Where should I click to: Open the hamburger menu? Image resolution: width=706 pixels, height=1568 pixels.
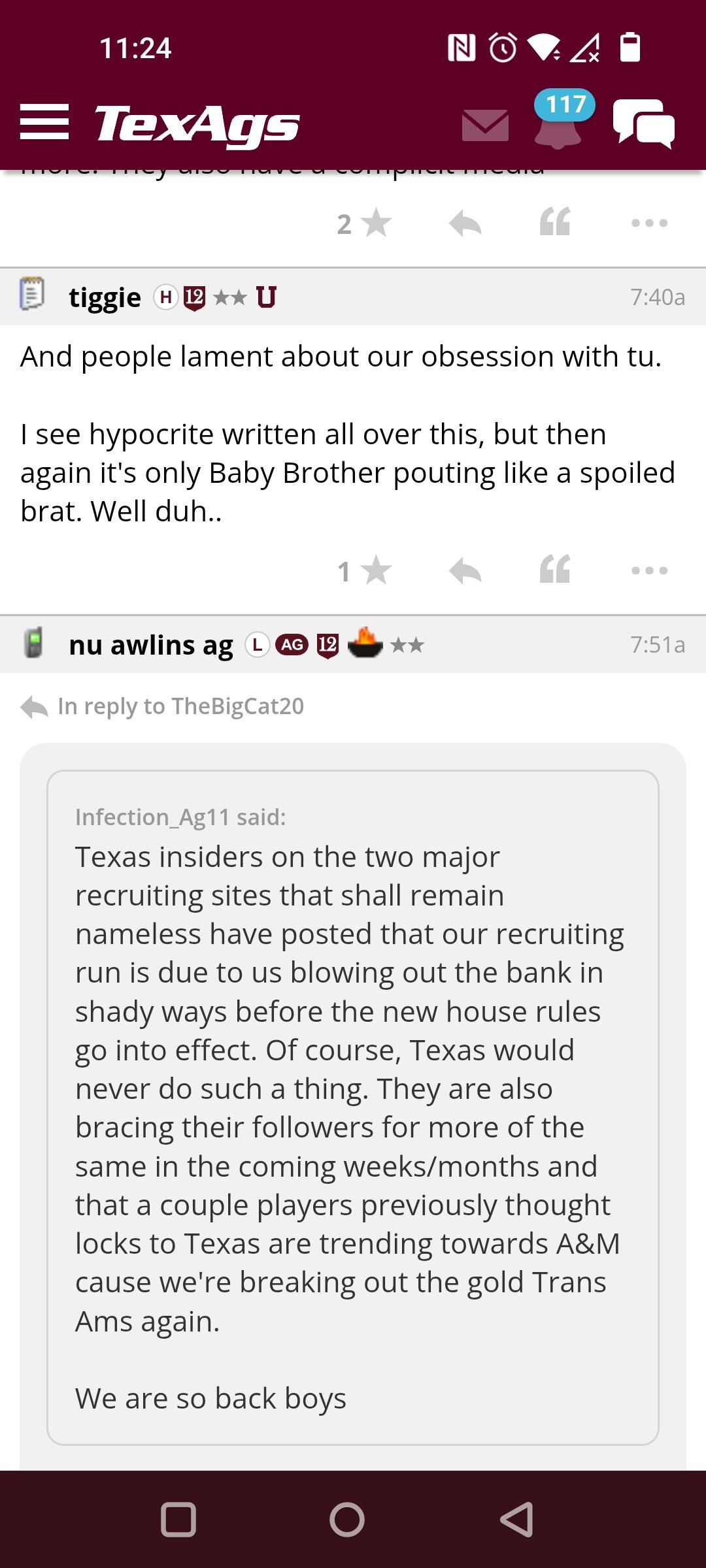tap(44, 122)
